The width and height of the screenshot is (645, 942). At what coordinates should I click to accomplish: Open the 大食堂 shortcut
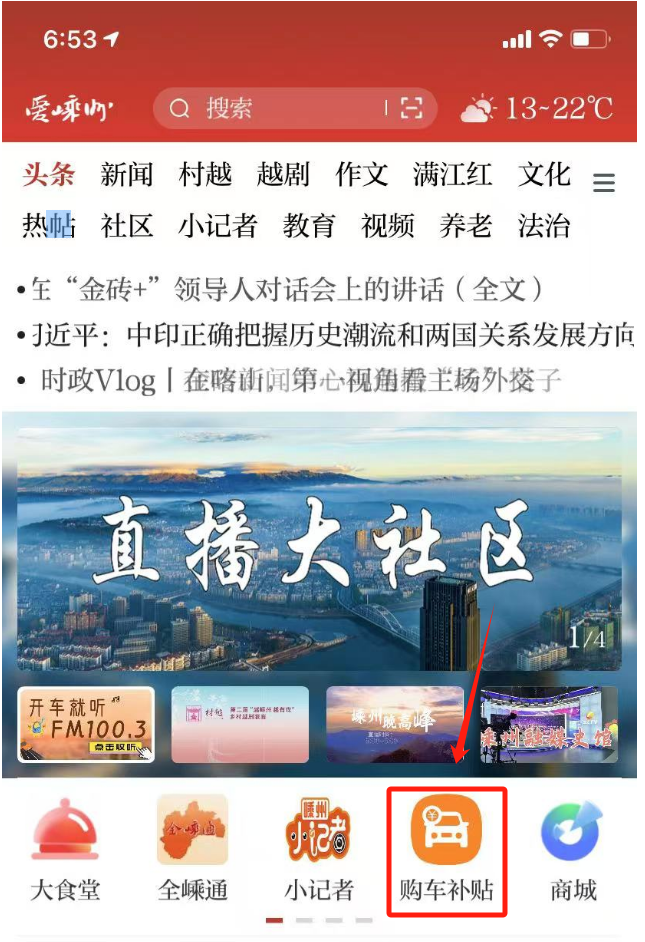[65, 850]
